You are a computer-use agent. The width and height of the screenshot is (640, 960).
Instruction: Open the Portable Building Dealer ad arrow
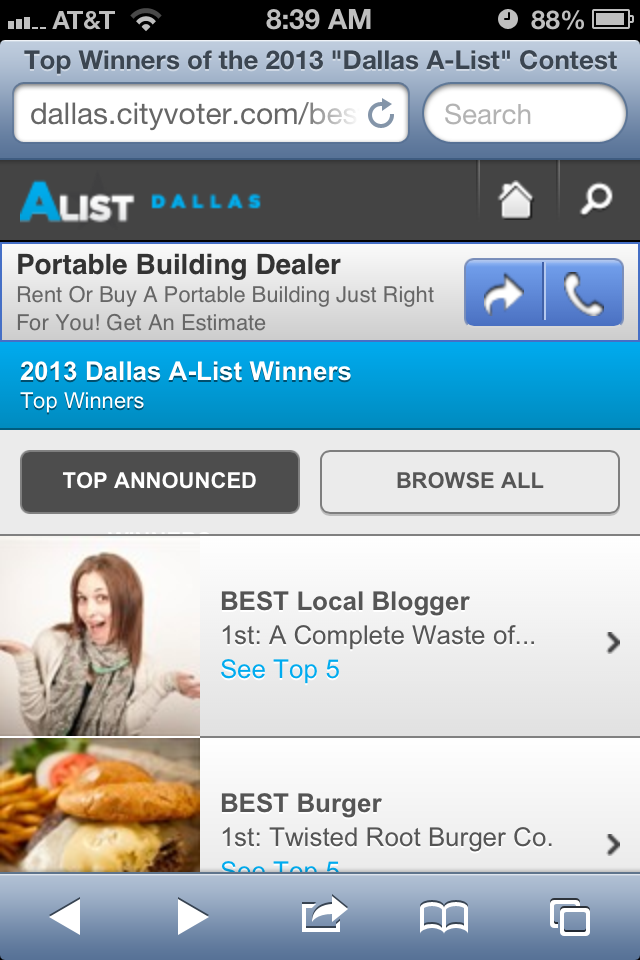504,293
